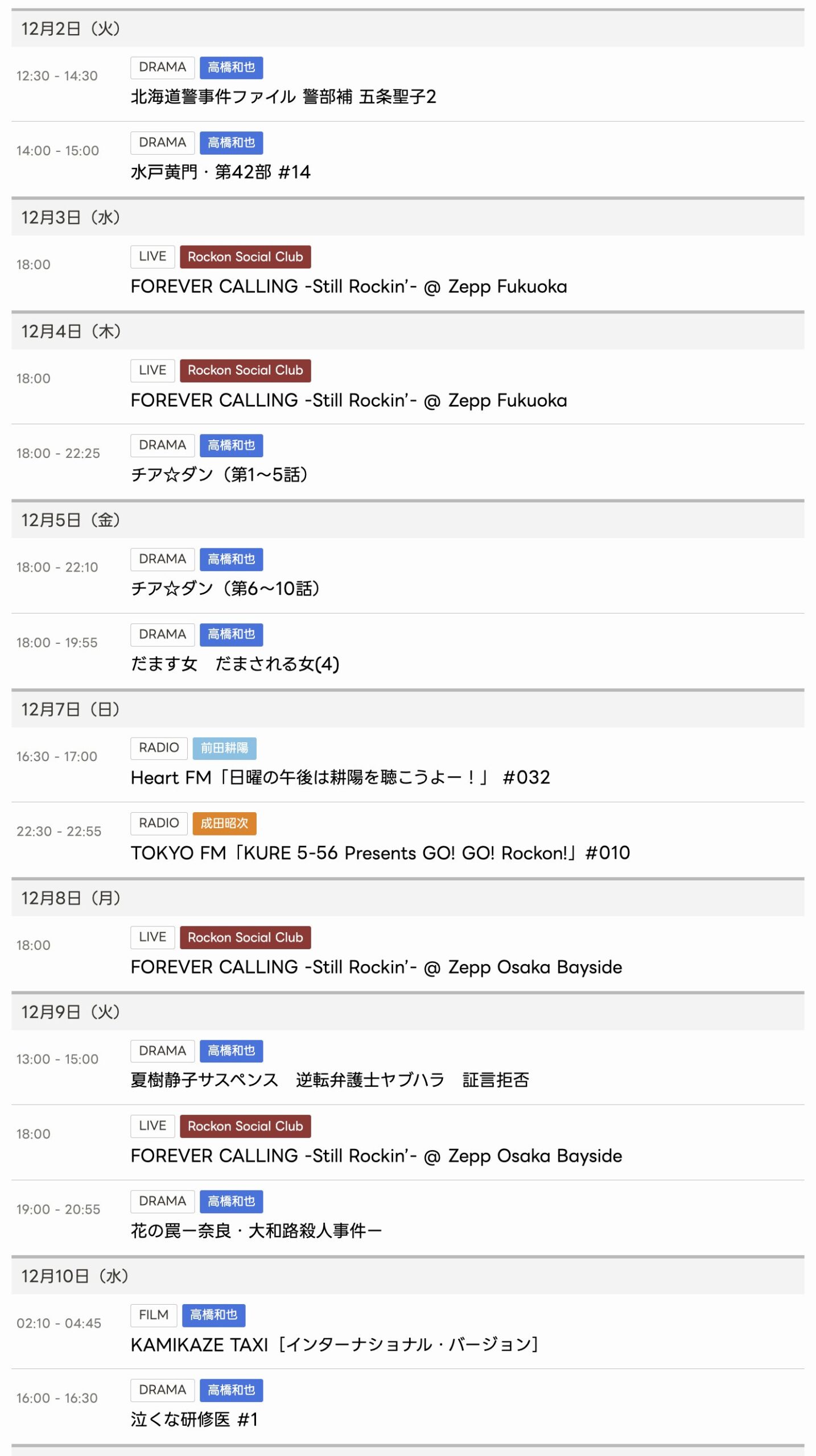Open 花の罠ー奈良・大和路殺人事件ー entry
Viewport: 816px width, 1456px height.
click(256, 1230)
